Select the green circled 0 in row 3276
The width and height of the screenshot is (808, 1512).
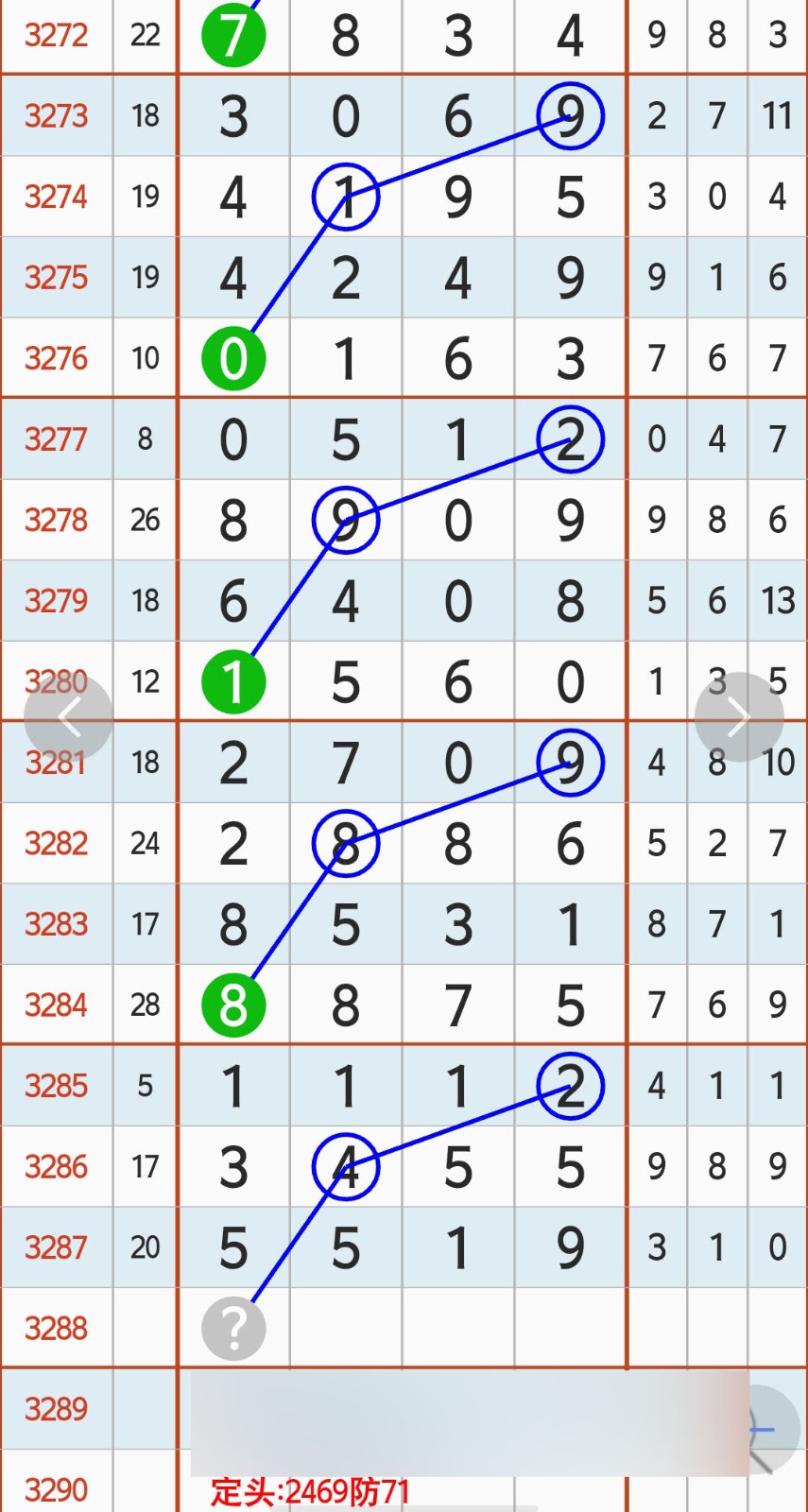coord(233,357)
